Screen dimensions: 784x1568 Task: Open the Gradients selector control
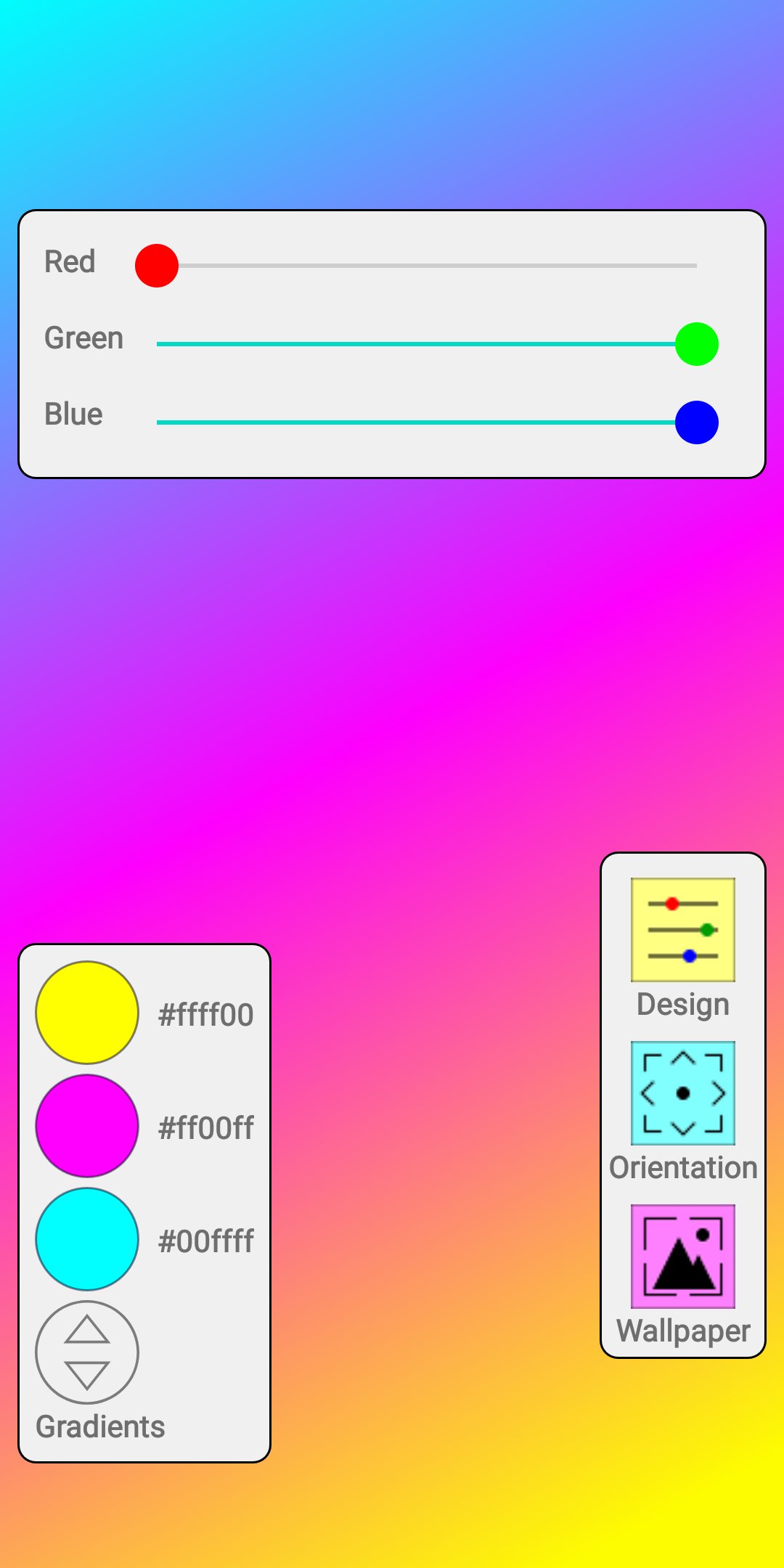tap(85, 1352)
